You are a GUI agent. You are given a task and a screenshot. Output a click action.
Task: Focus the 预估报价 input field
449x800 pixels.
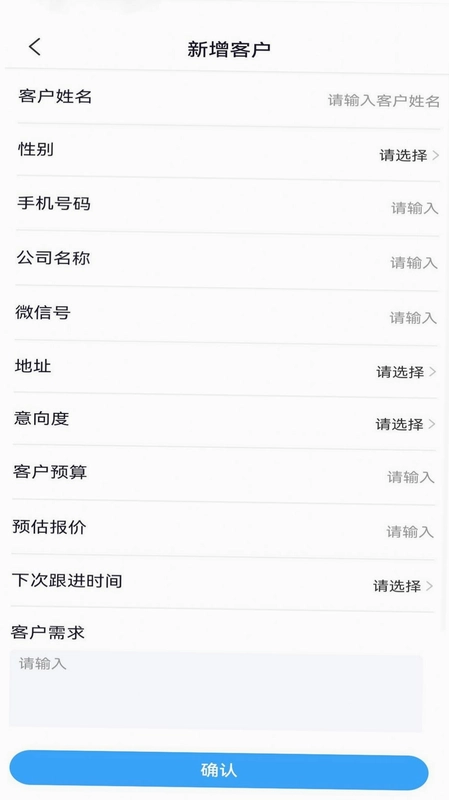pos(224,530)
